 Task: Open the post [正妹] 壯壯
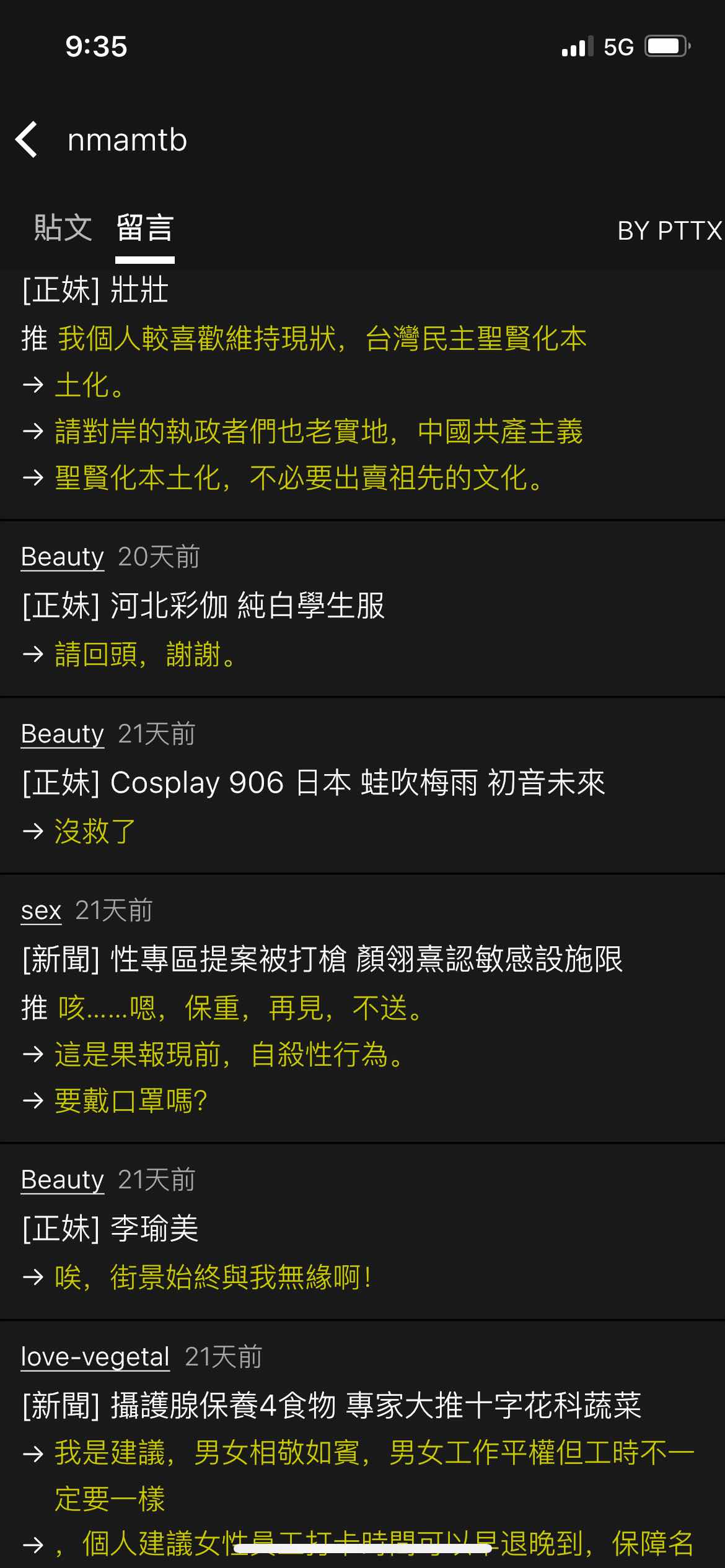click(95, 290)
